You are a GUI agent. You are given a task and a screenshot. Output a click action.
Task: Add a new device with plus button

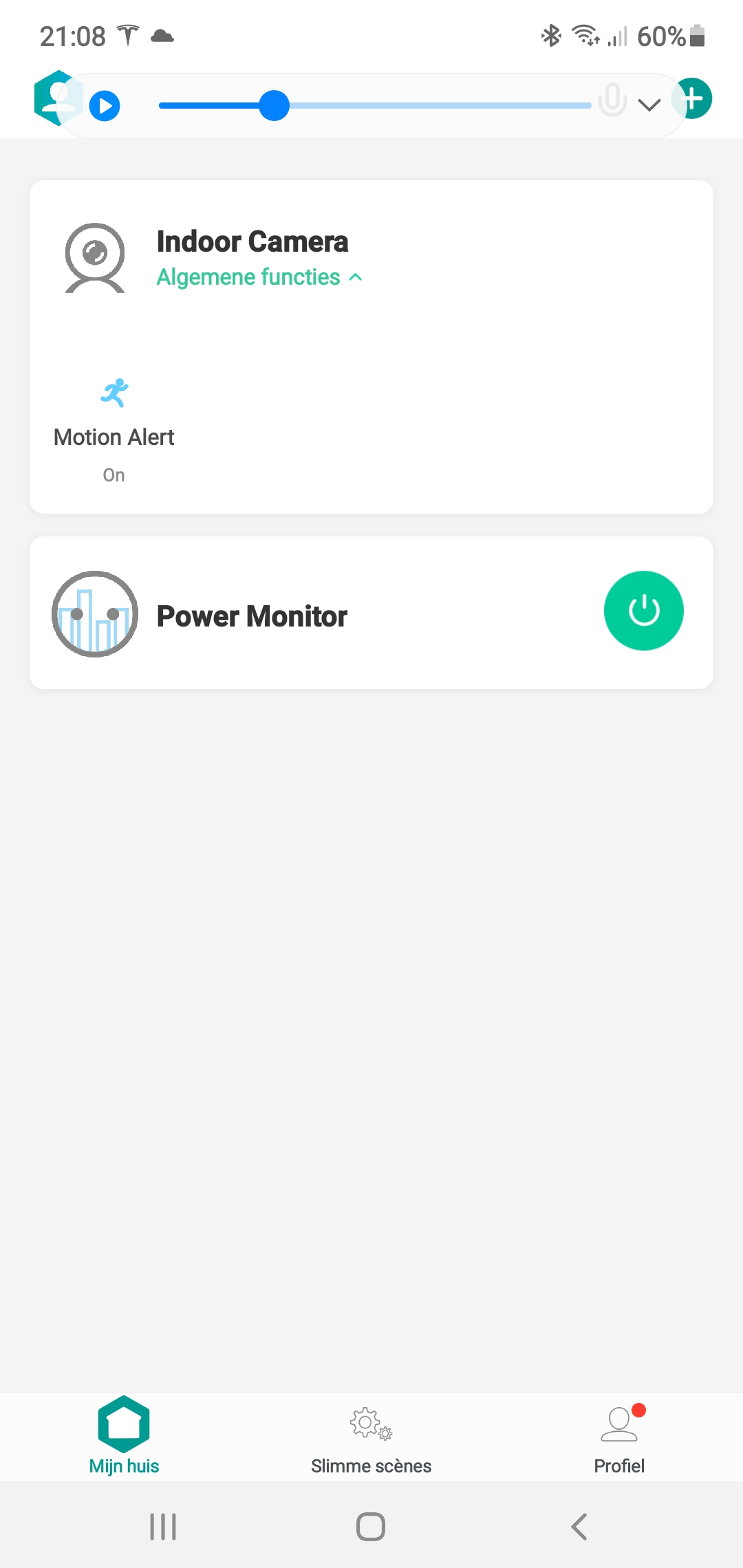(x=693, y=99)
